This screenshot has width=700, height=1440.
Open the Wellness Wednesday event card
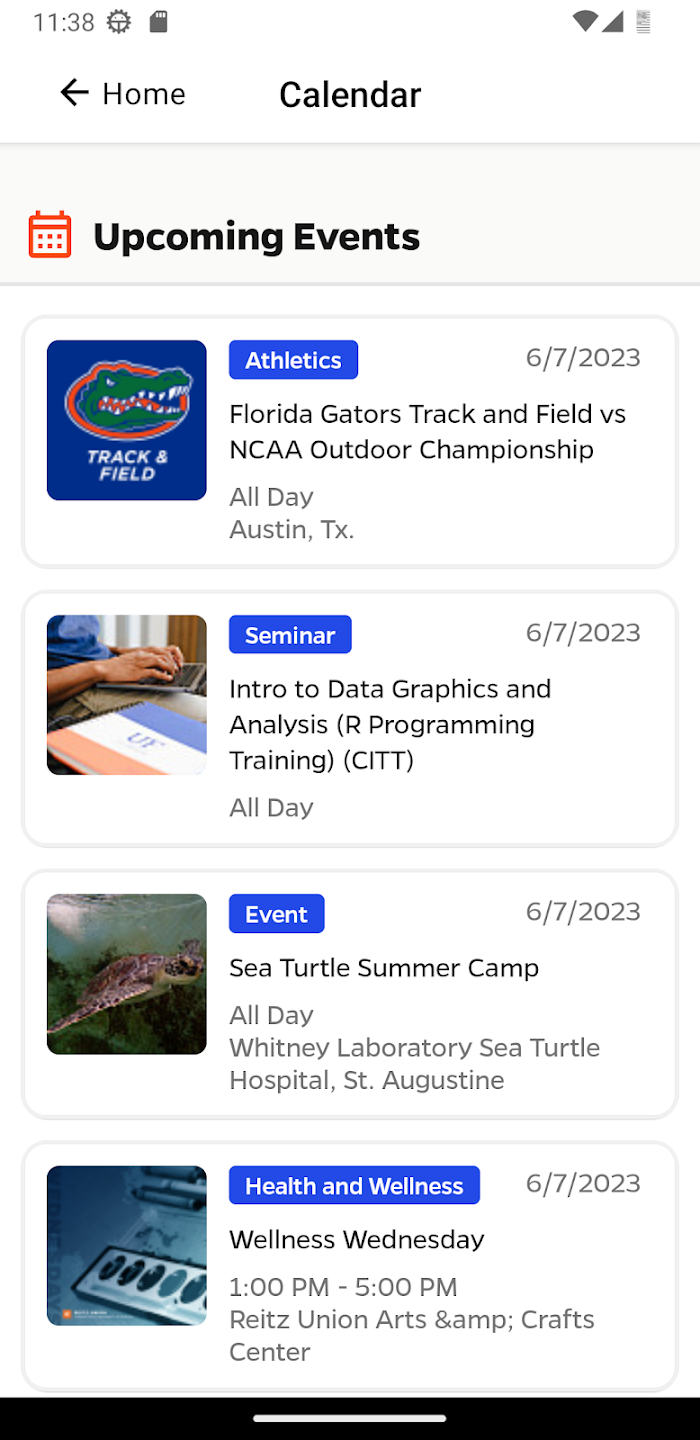(x=350, y=1267)
